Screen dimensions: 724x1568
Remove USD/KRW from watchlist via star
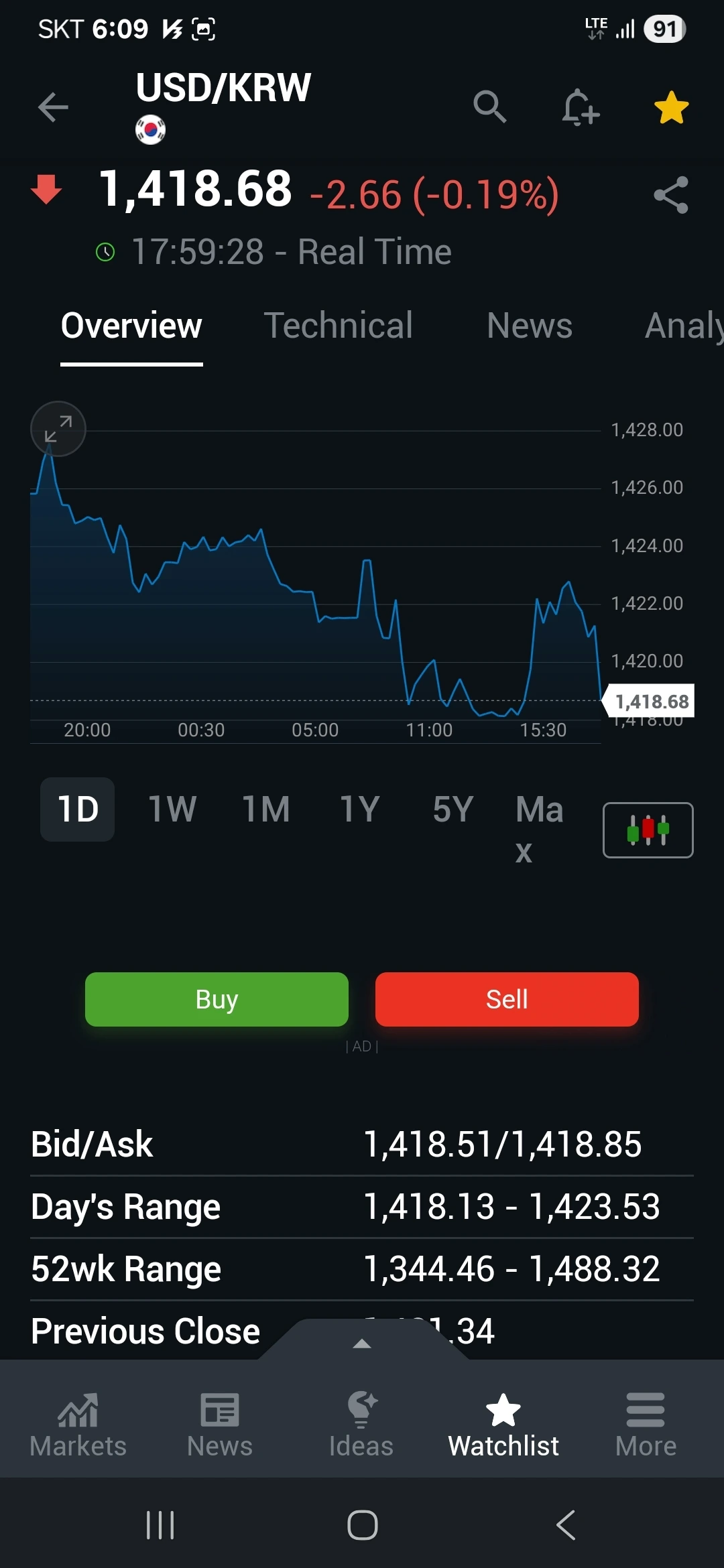pos(671,107)
